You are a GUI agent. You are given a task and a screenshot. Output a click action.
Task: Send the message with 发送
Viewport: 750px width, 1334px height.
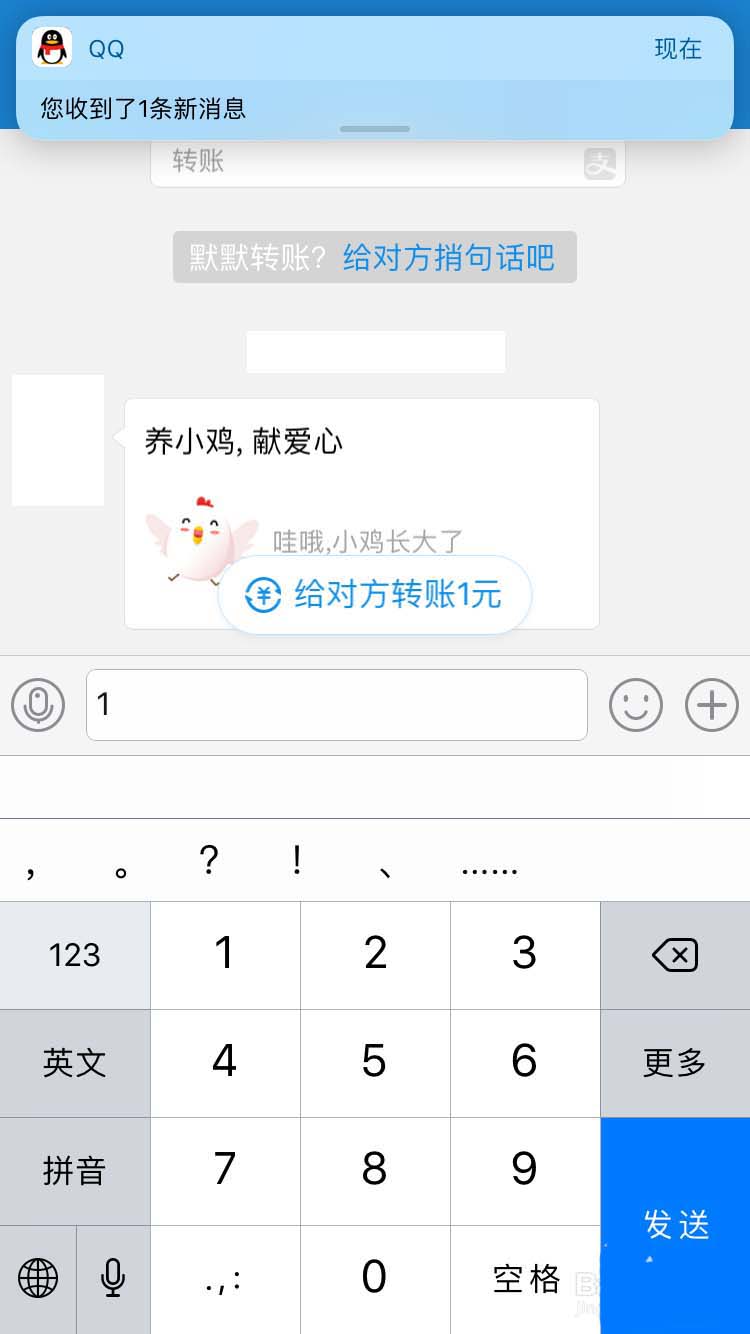[676, 1225]
